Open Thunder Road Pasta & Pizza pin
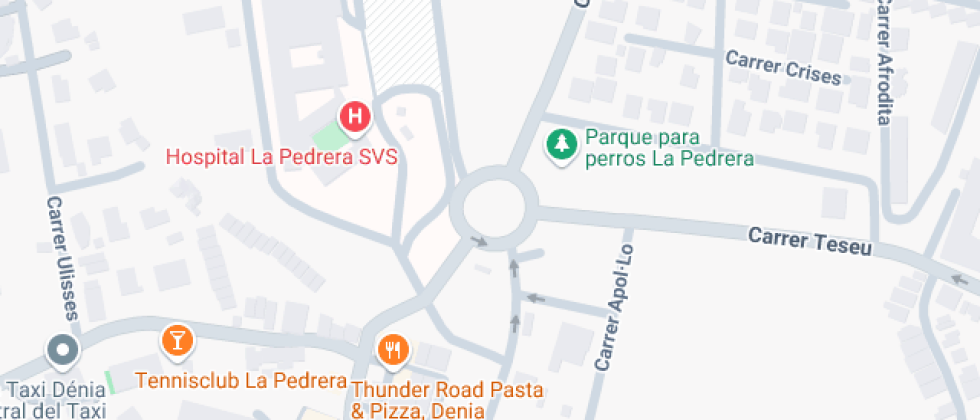The height and width of the screenshot is (420, 980). click(x=393, y=351)
